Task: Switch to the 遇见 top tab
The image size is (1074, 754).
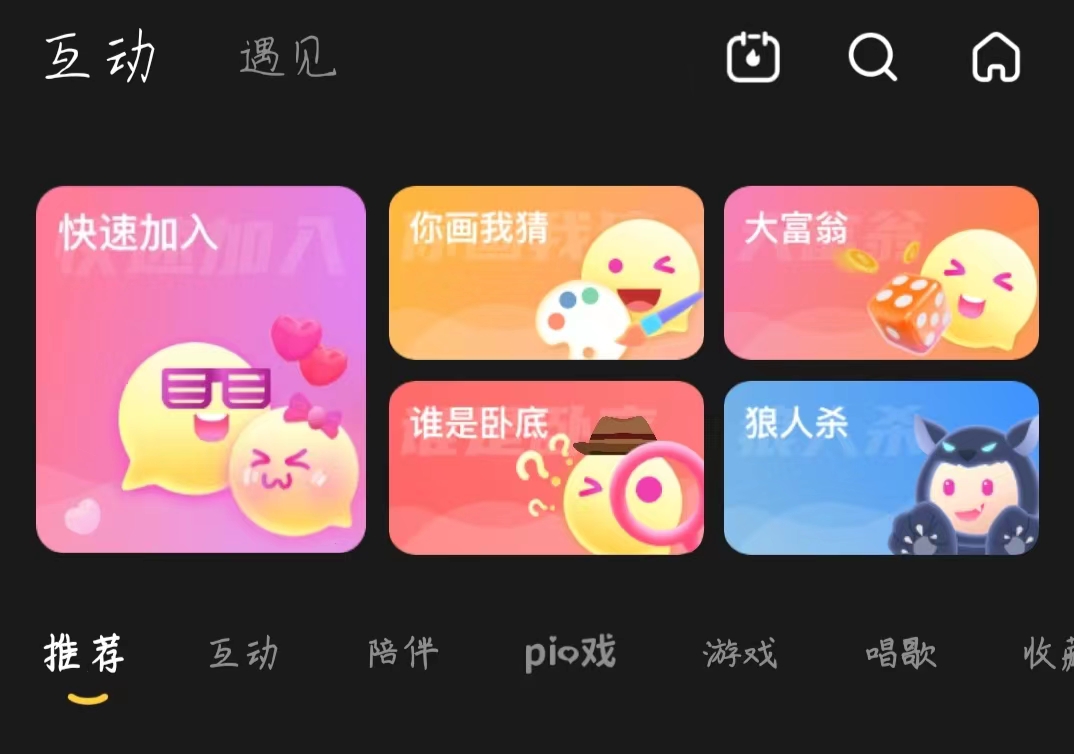Action: click(287, 58)
